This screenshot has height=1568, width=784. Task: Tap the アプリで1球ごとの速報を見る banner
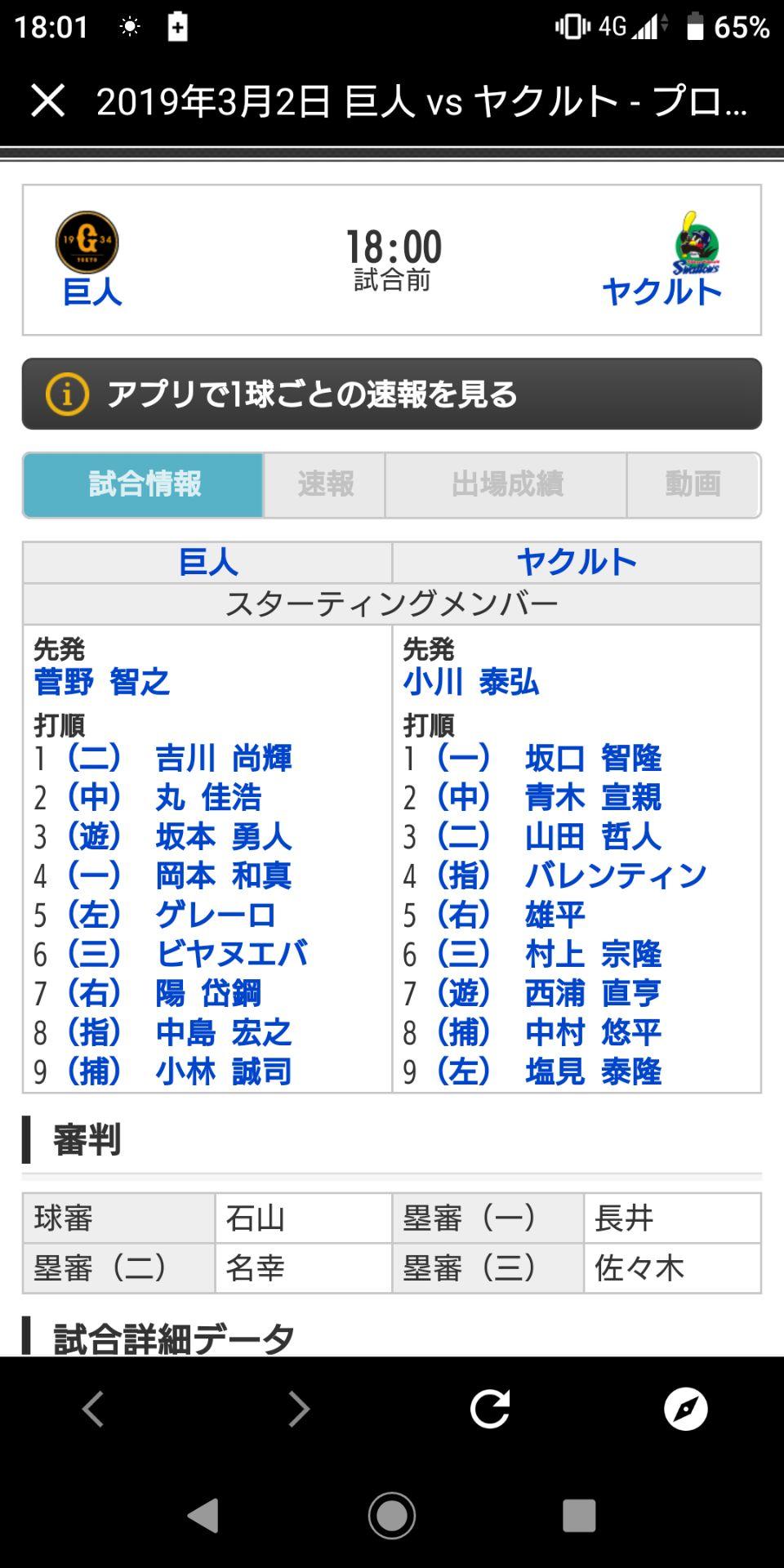pos(392,394)
